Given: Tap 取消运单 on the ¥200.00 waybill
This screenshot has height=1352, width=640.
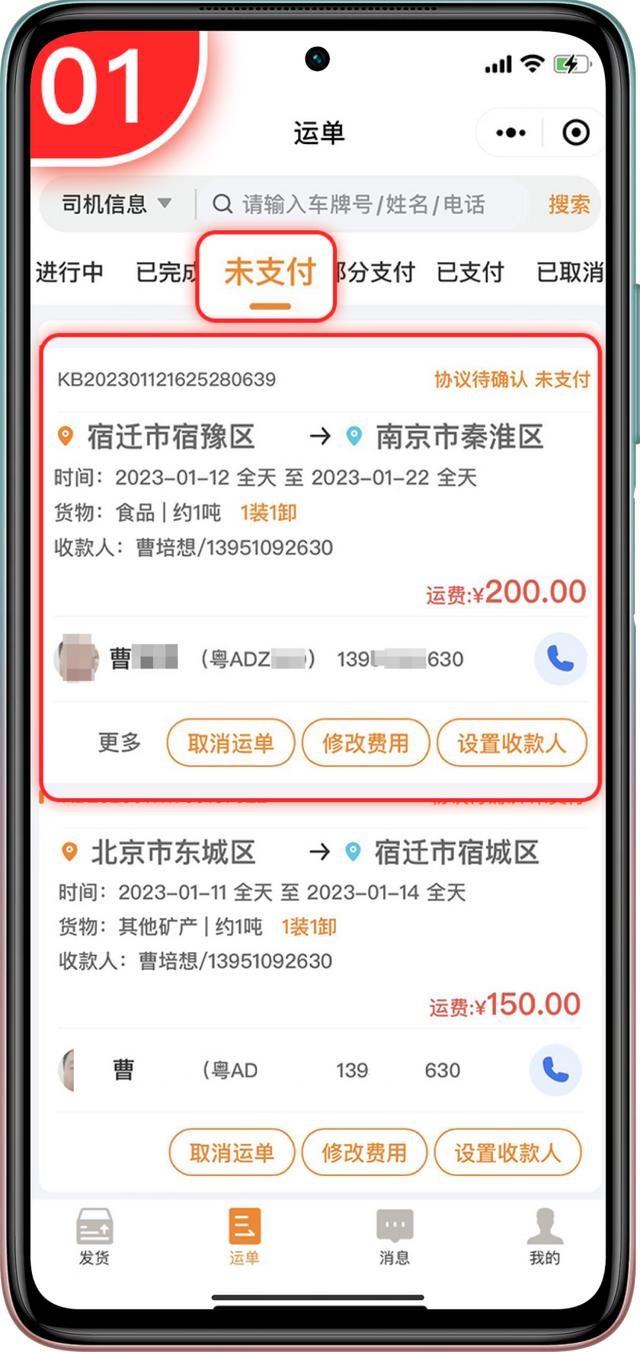Looking at the screenshot, I should (x=231, y=743).
